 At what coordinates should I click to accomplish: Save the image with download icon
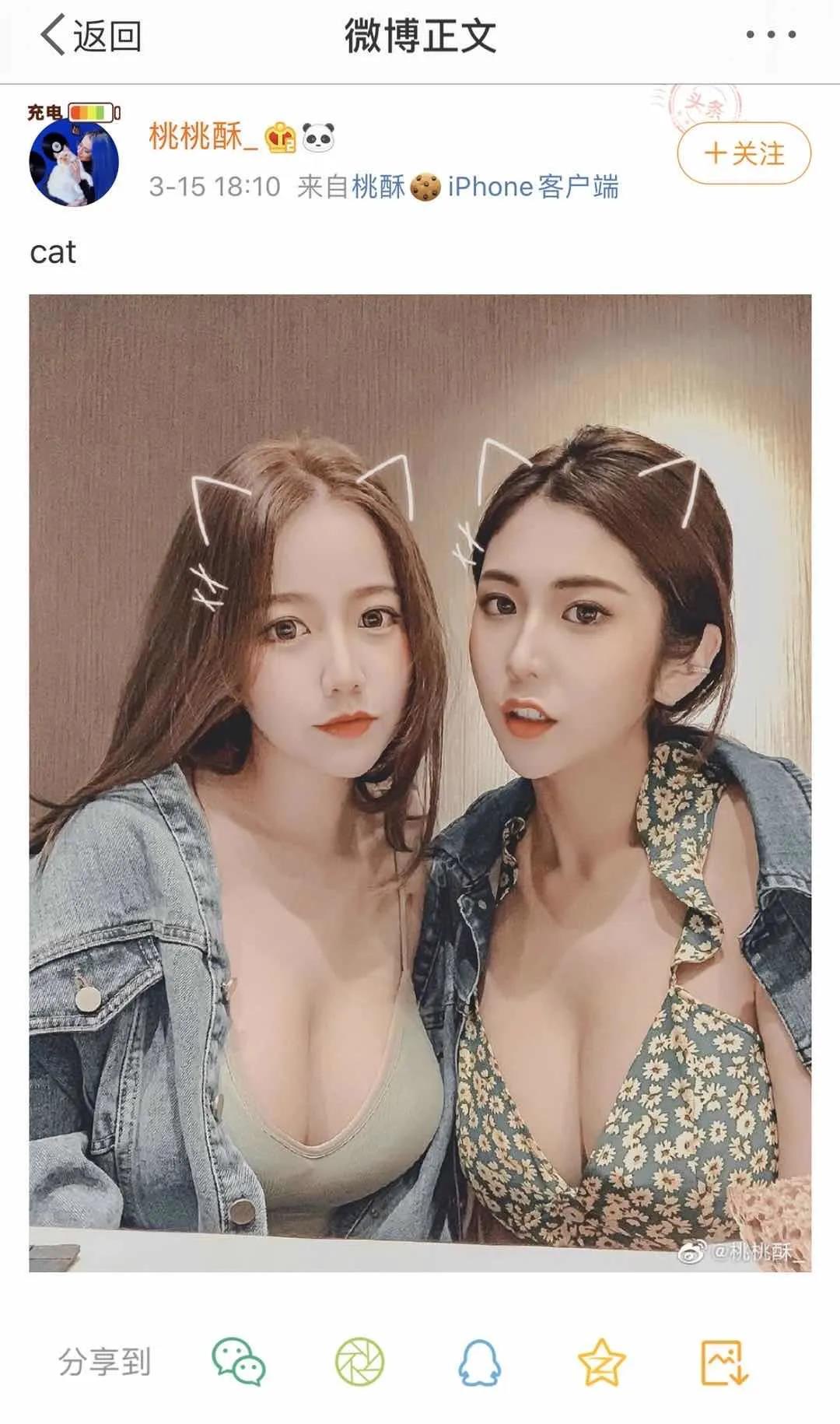coord(723,1361)
